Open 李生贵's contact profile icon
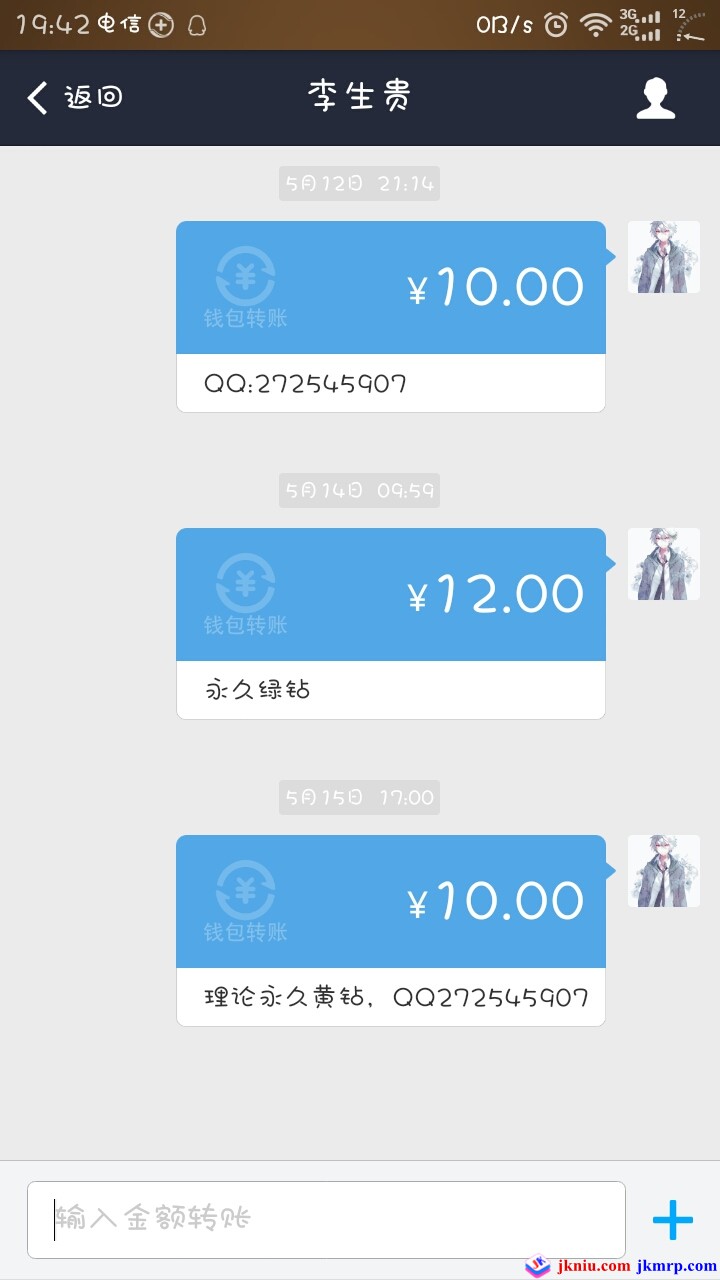Viewport: 720px width, 1280px height. [x=656, y=98]
